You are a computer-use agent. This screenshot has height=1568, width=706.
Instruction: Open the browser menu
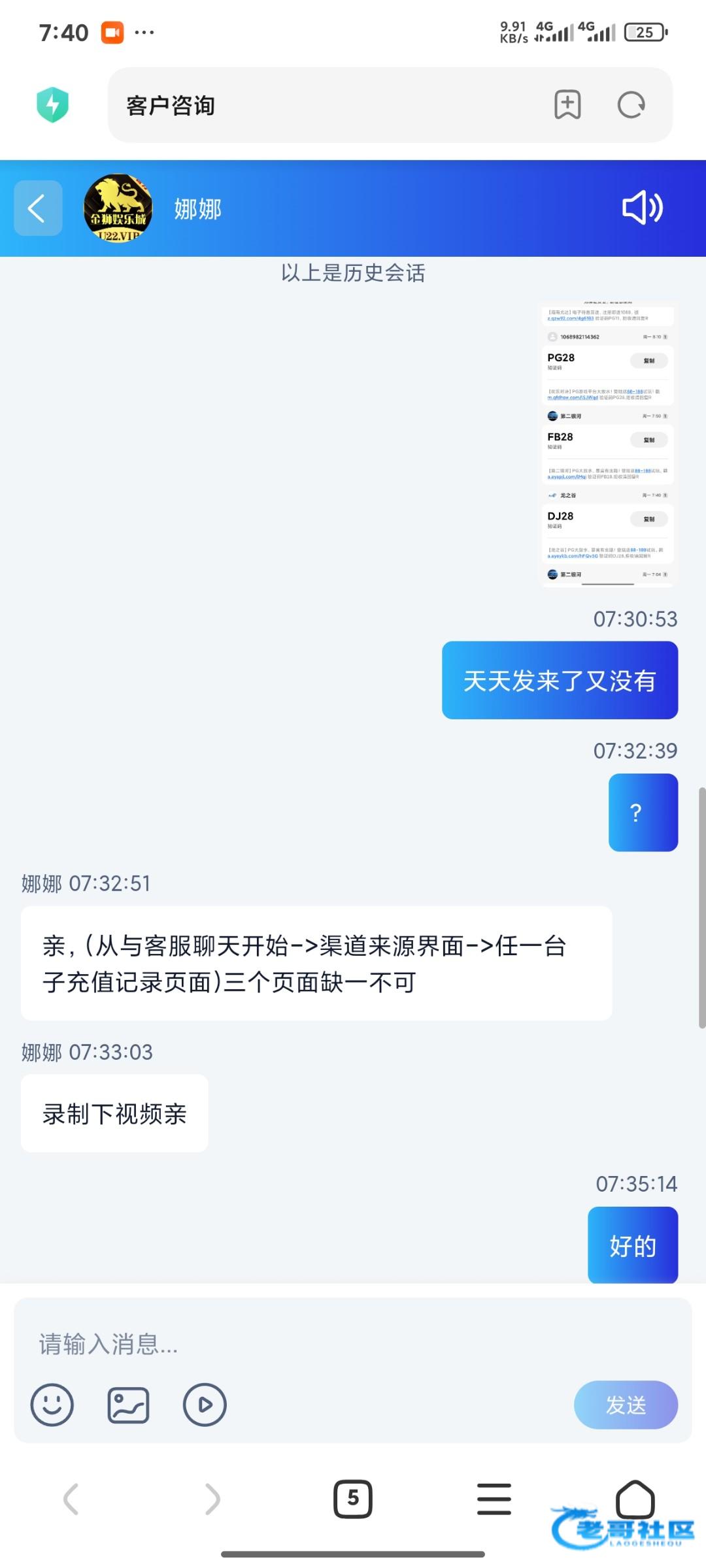(494, 1499)
